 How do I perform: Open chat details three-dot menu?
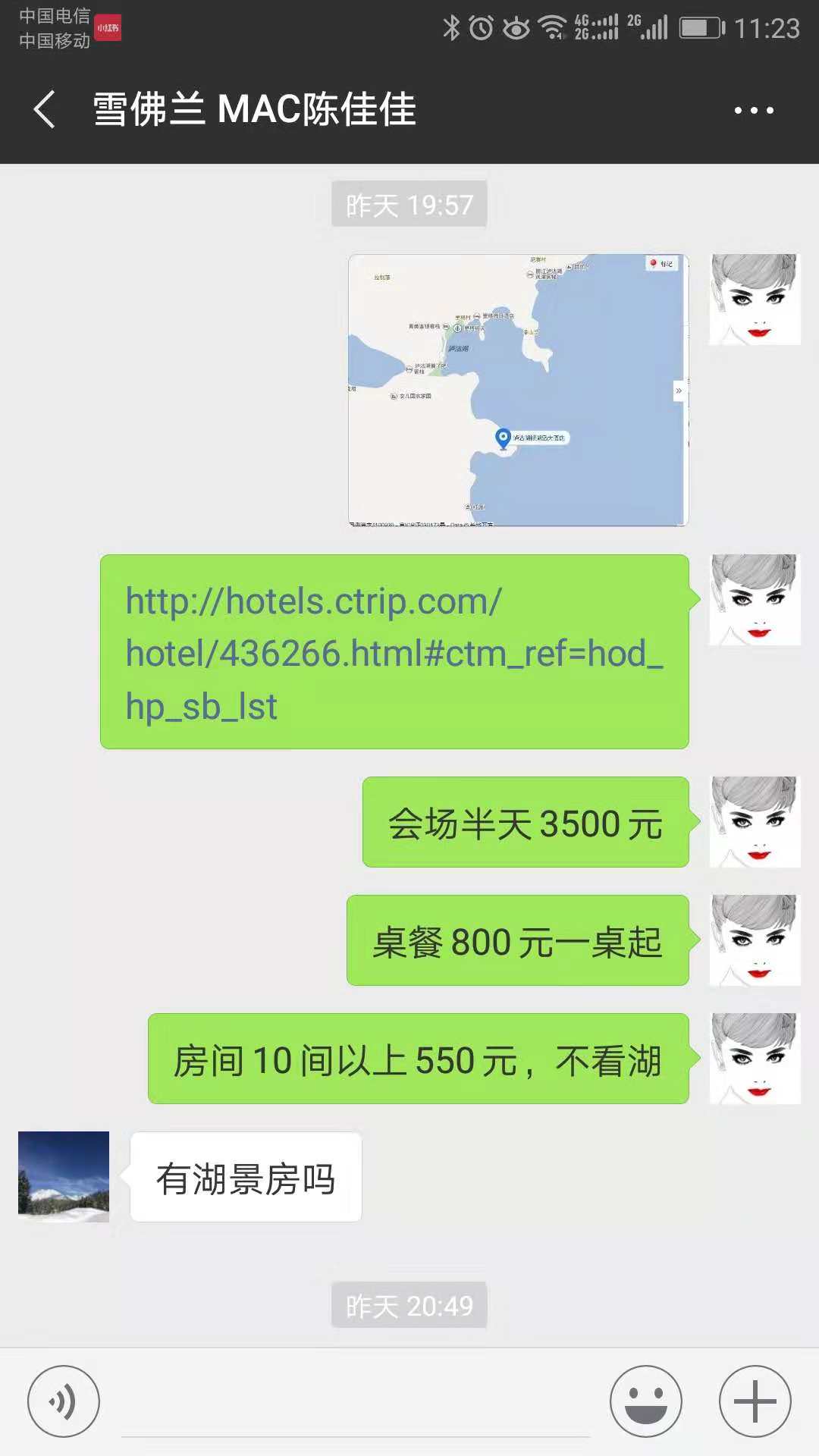[x=754, y=111]
